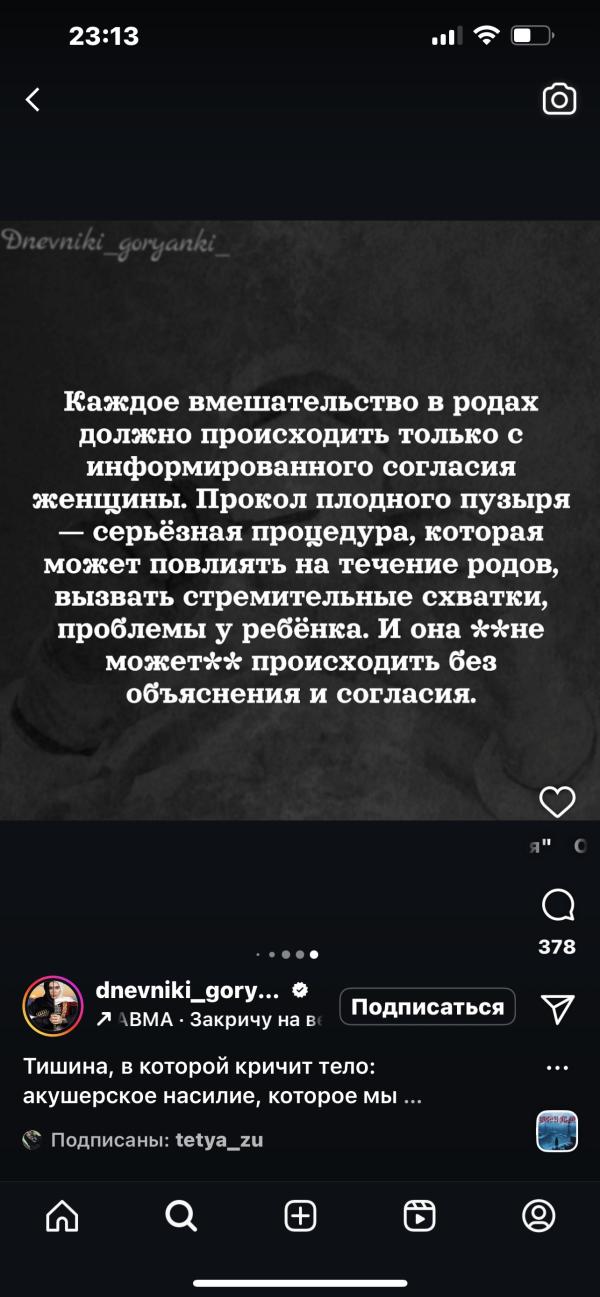
Task: Share the reel via paper plane icon
Action: click(x=557, y=1007)
